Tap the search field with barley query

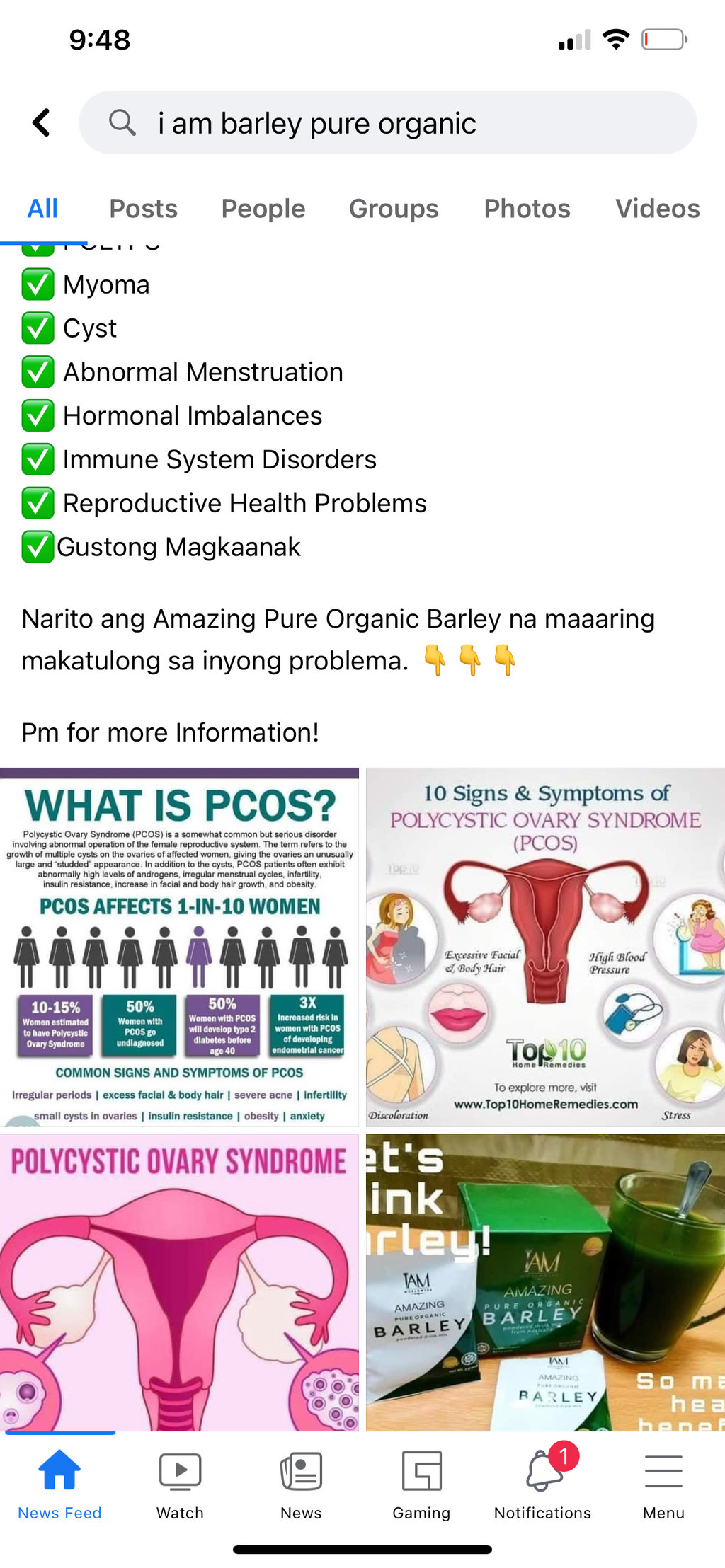coord(387,123)
